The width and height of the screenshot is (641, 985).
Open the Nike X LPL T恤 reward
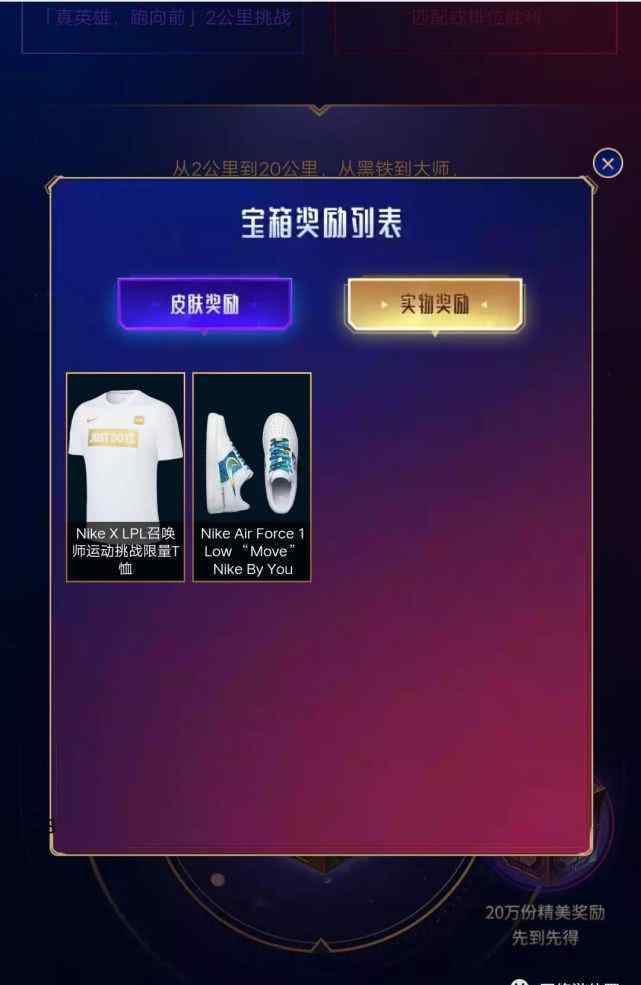[x=126, y=476]
